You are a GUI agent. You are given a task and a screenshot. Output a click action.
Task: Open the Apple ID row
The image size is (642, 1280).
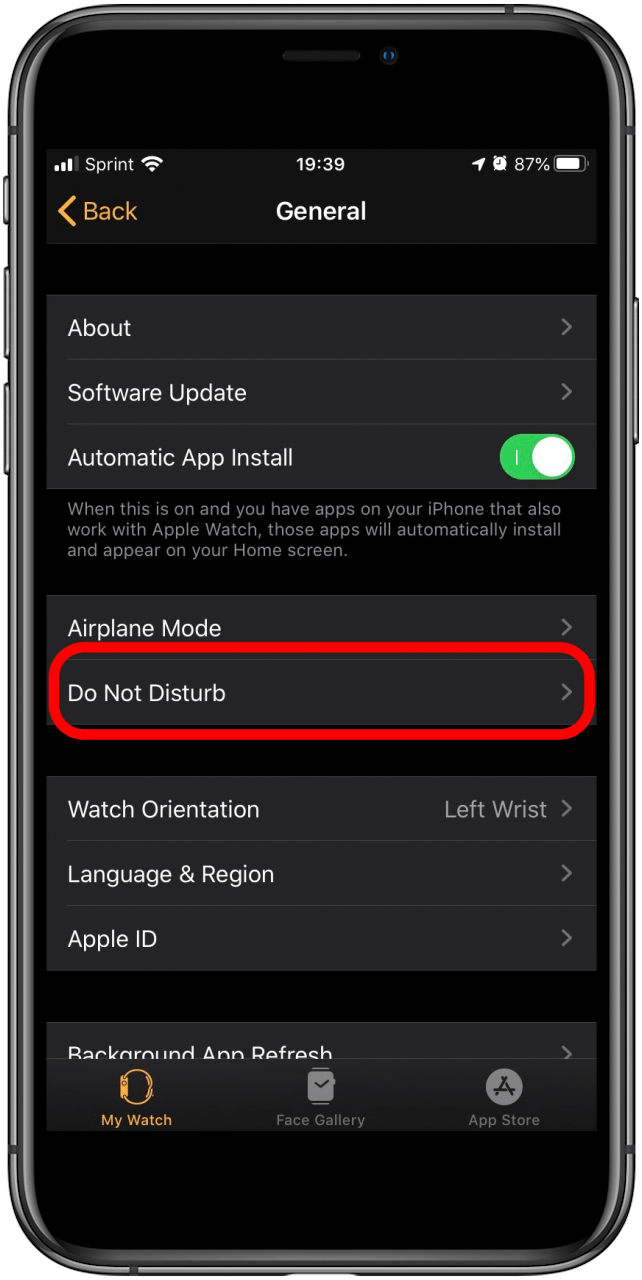tap(321, 939)
